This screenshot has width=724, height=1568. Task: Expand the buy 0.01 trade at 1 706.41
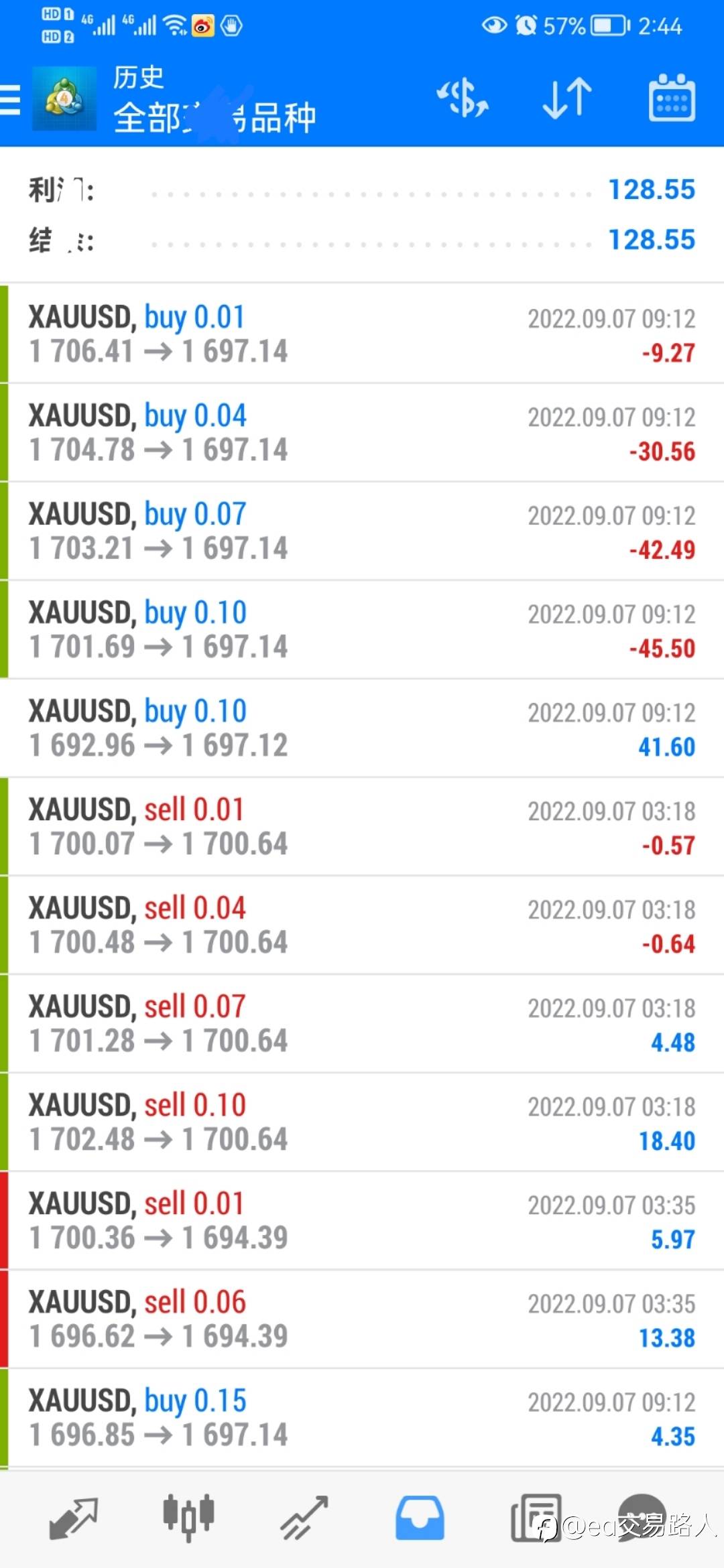[362, 334]
